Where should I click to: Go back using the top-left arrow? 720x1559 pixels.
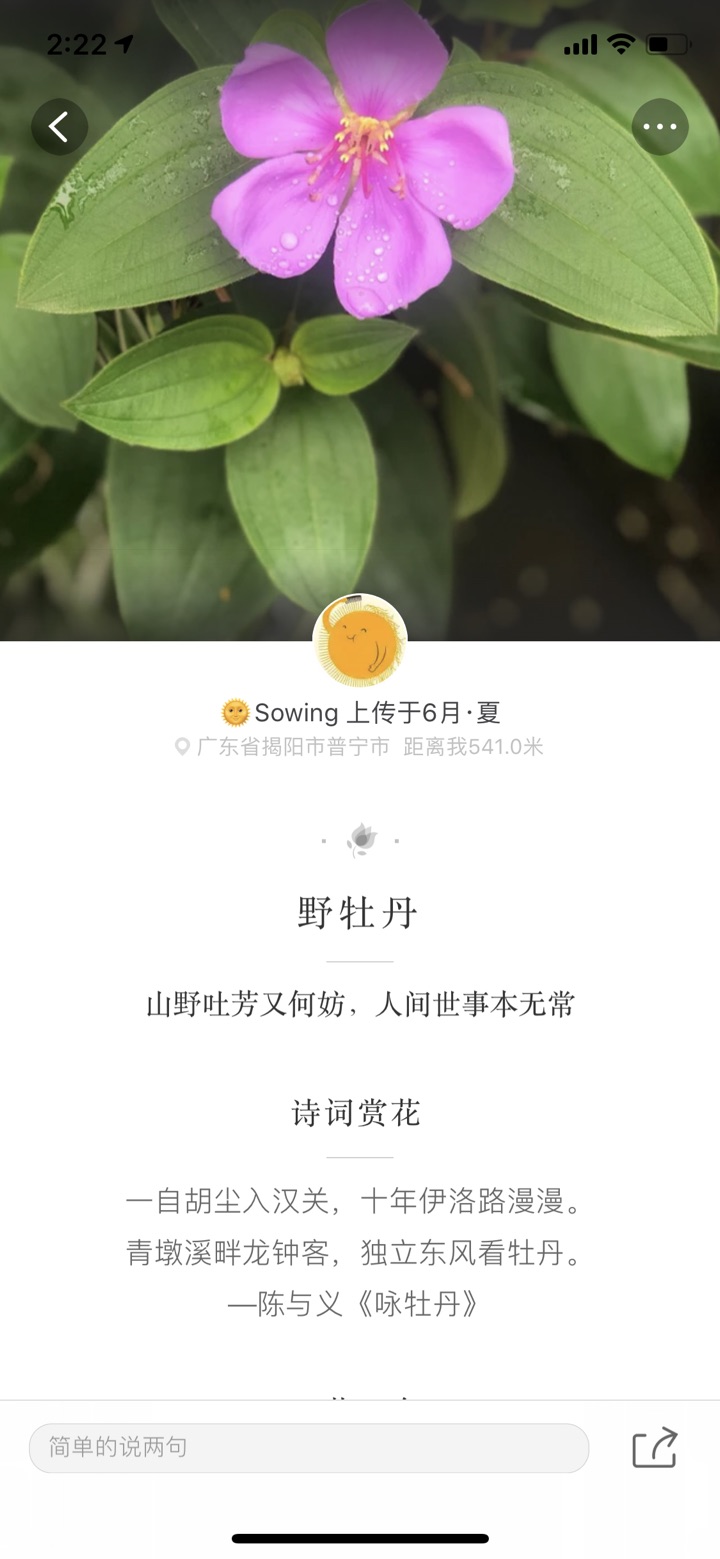click(59, 127)
